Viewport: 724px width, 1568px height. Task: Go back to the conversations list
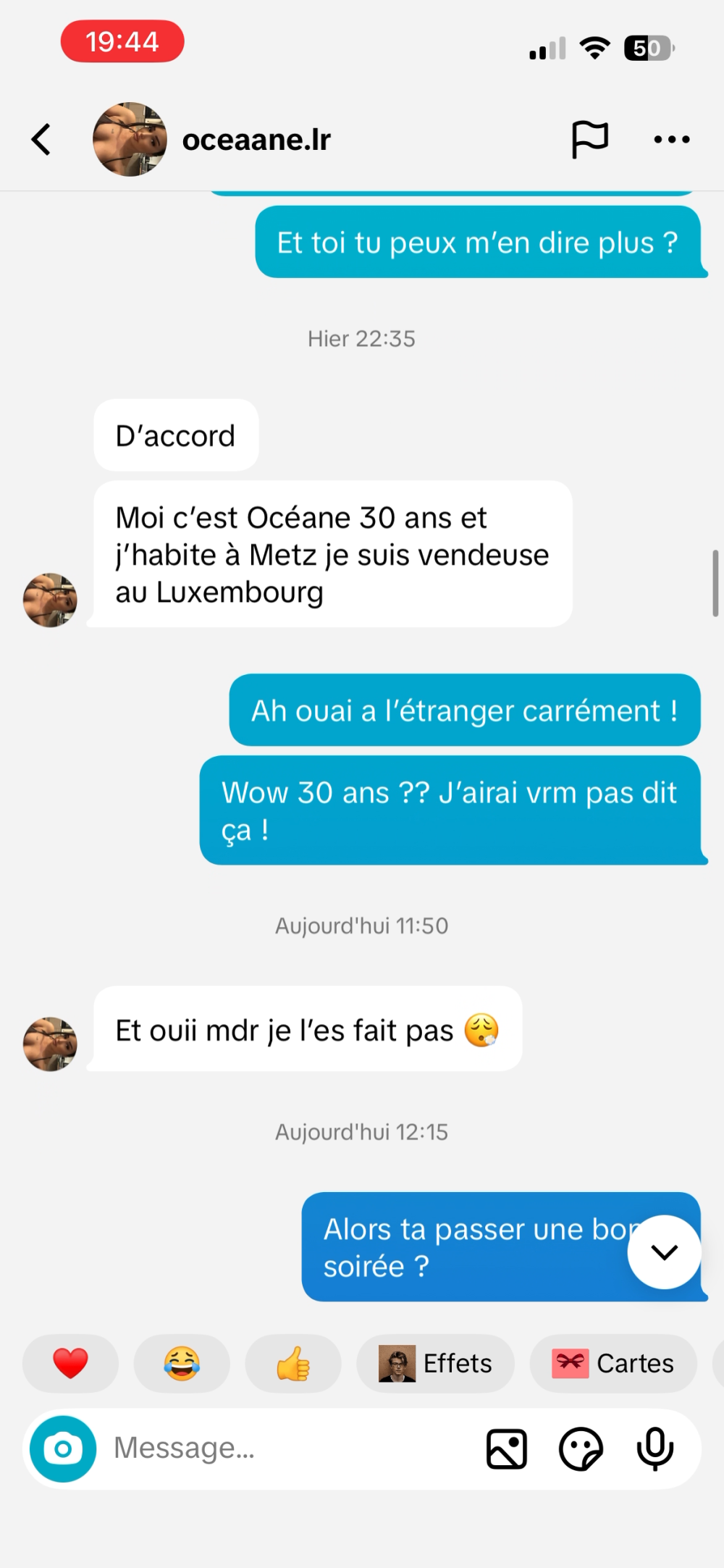click(x=41, y=139)
